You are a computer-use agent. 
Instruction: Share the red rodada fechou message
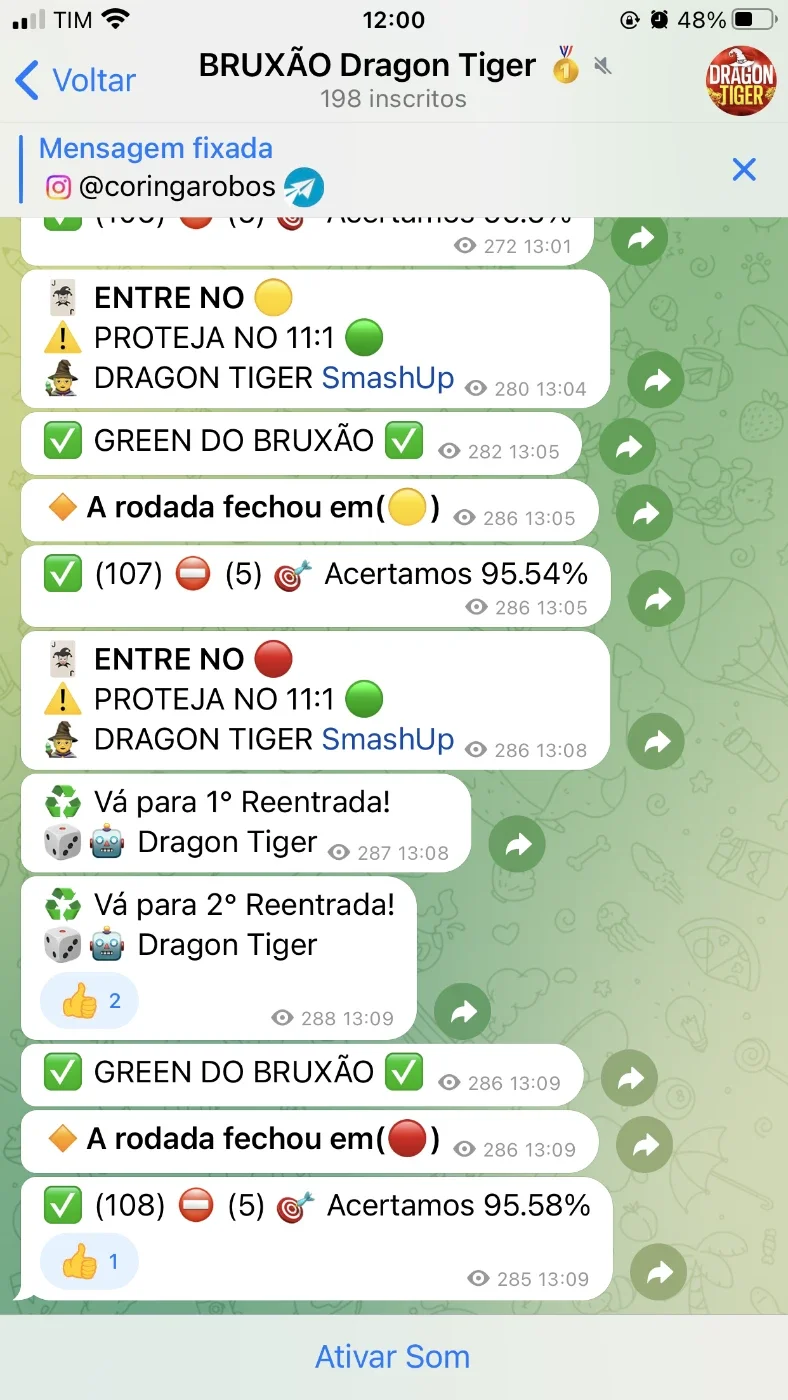(x=645, y=1144)
